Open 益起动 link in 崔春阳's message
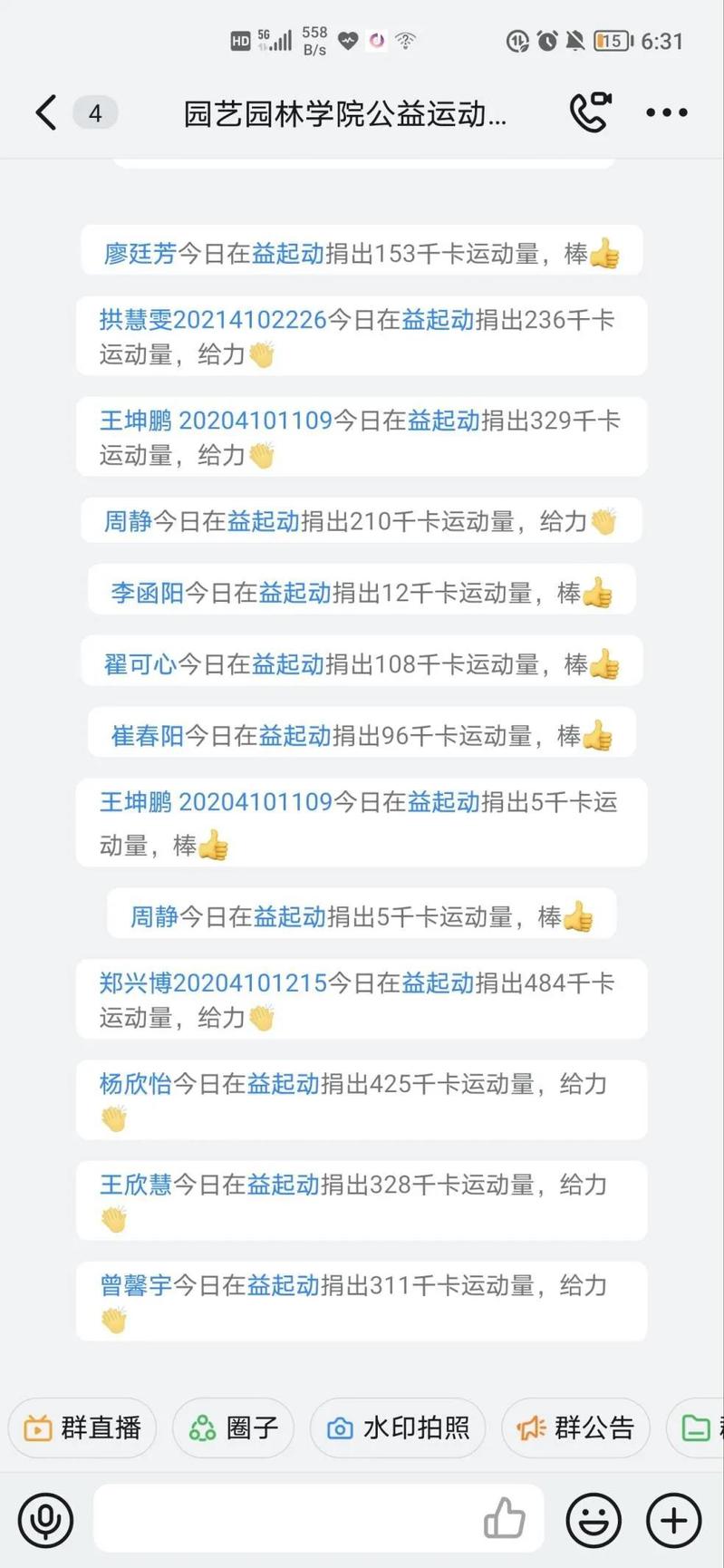This screenshot has height=1568, width=724. point(295,736)
